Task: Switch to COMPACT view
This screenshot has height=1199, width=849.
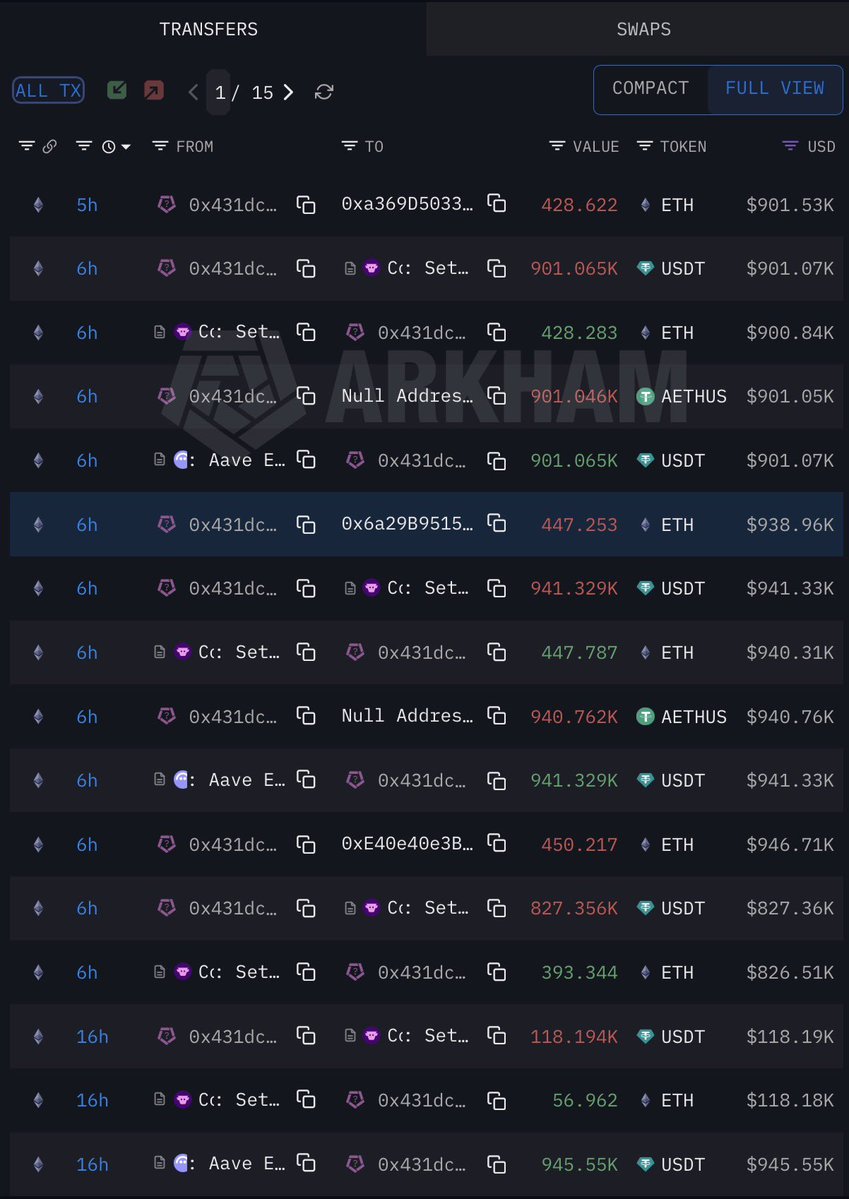Action: pos(650,88)
